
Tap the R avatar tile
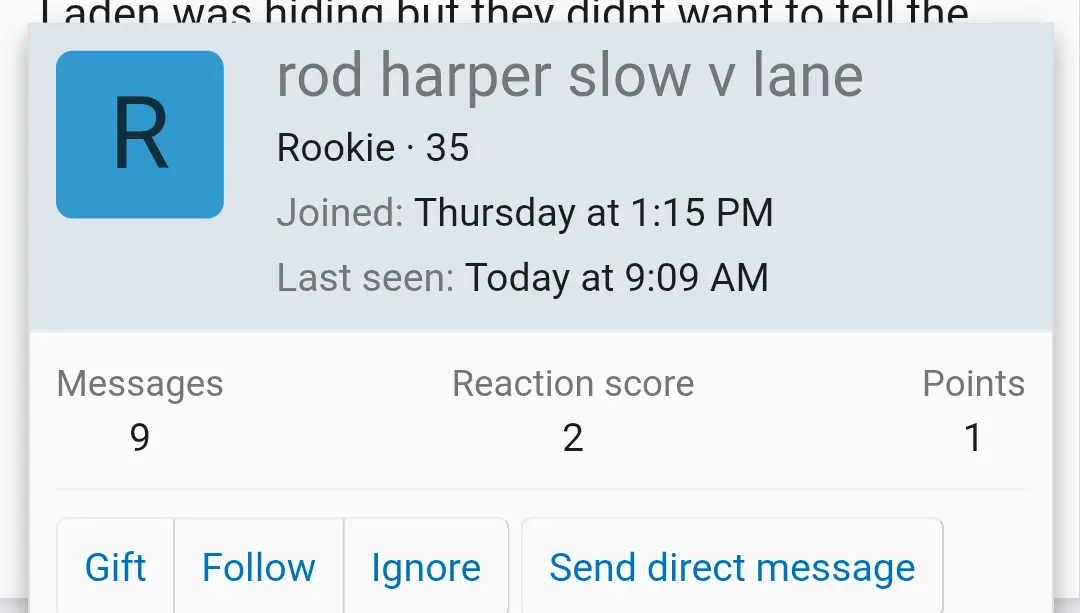point(140,135)
